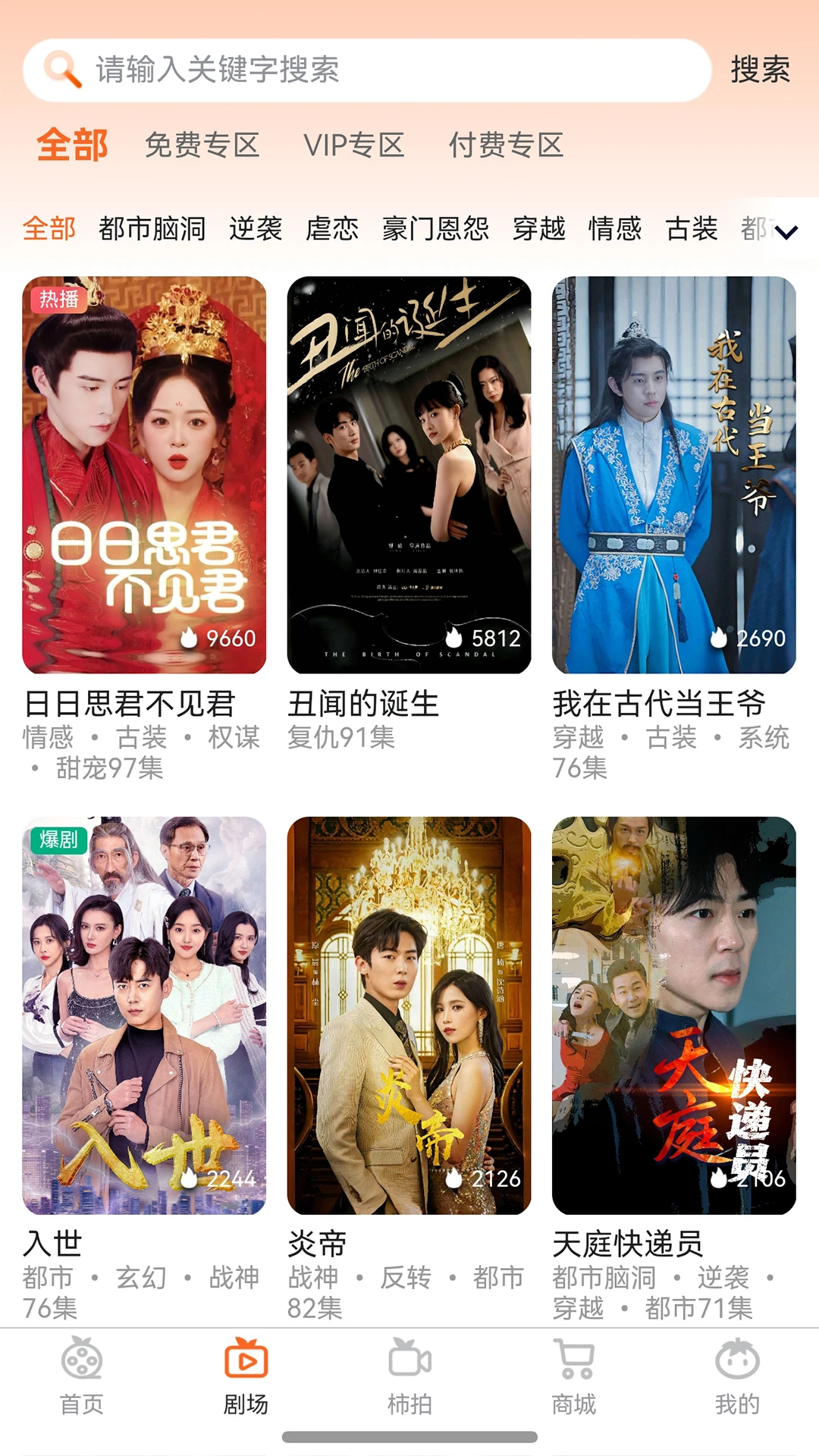Go to the 首页 tab

(82, 1377)
